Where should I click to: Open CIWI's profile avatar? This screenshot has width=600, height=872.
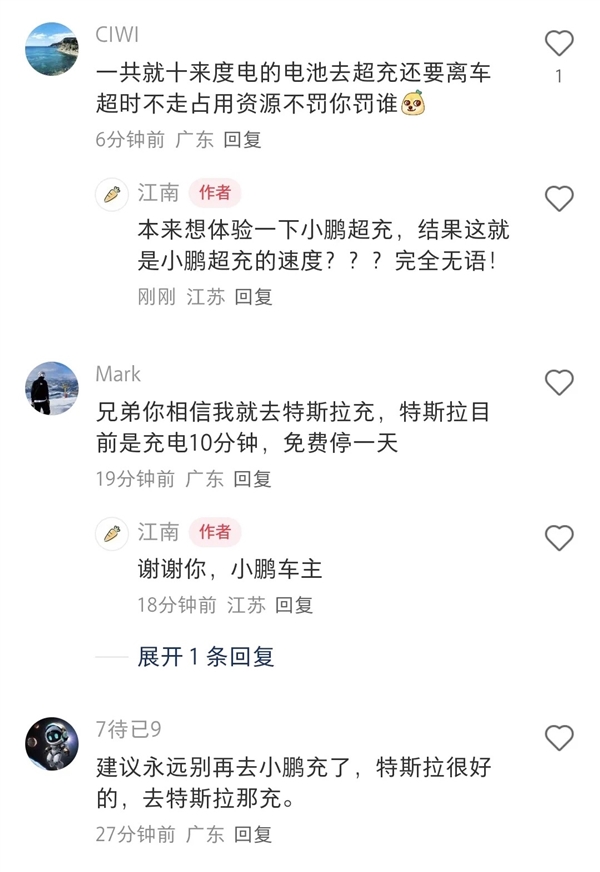click(51, 49)
